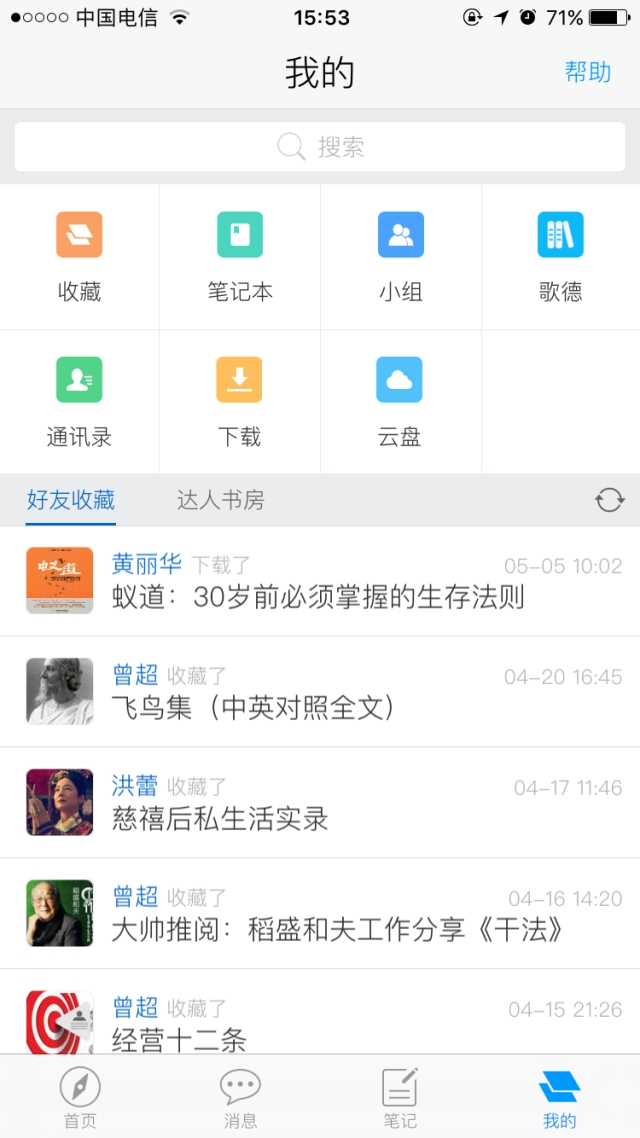
Task: Open 下载 downloads
Action: click(240, 401)
